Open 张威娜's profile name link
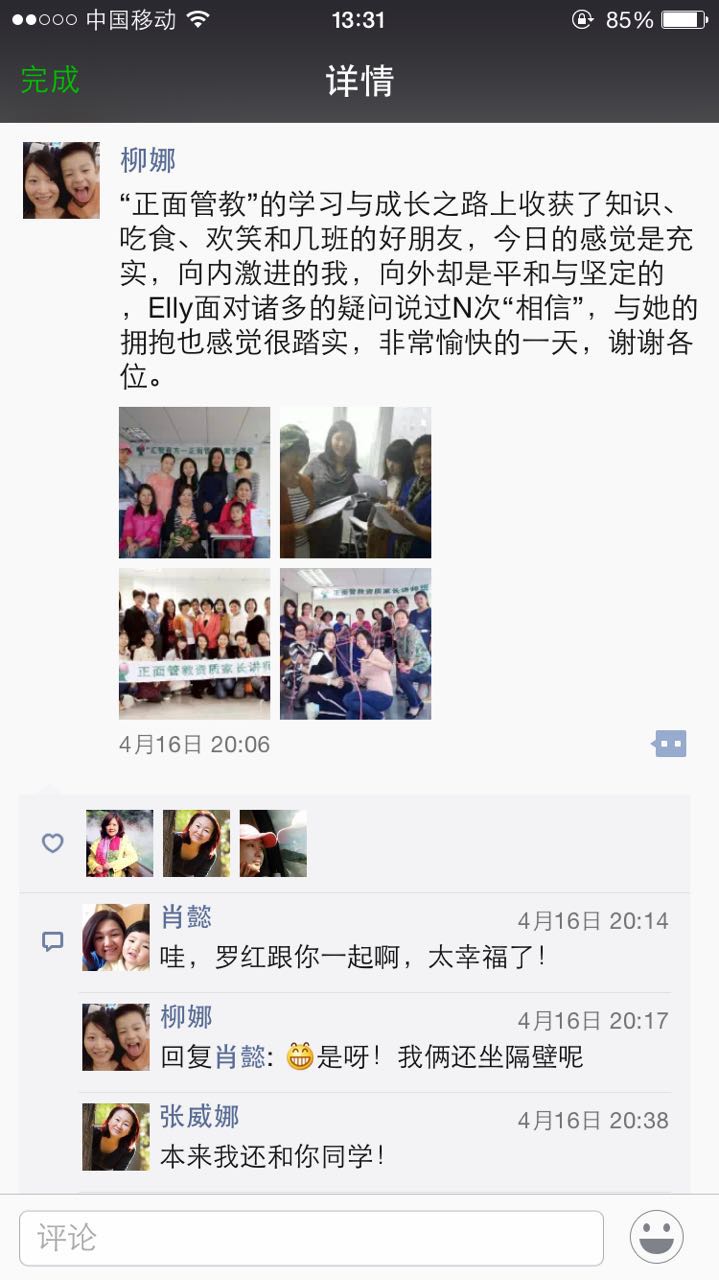 [199, 1116]
